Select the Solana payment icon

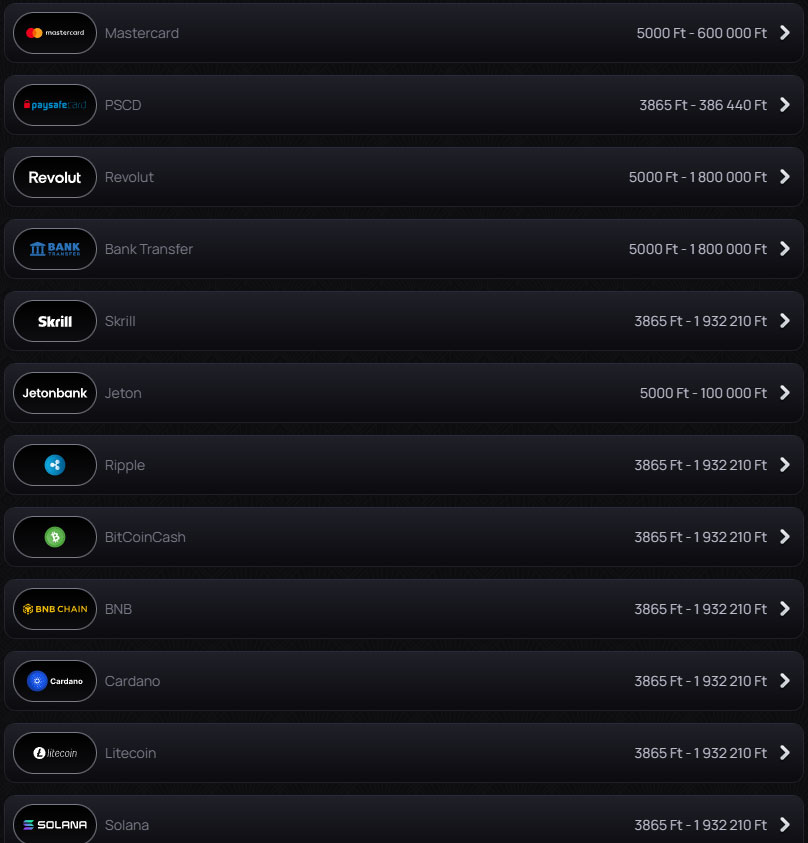(x=54, y=825)
